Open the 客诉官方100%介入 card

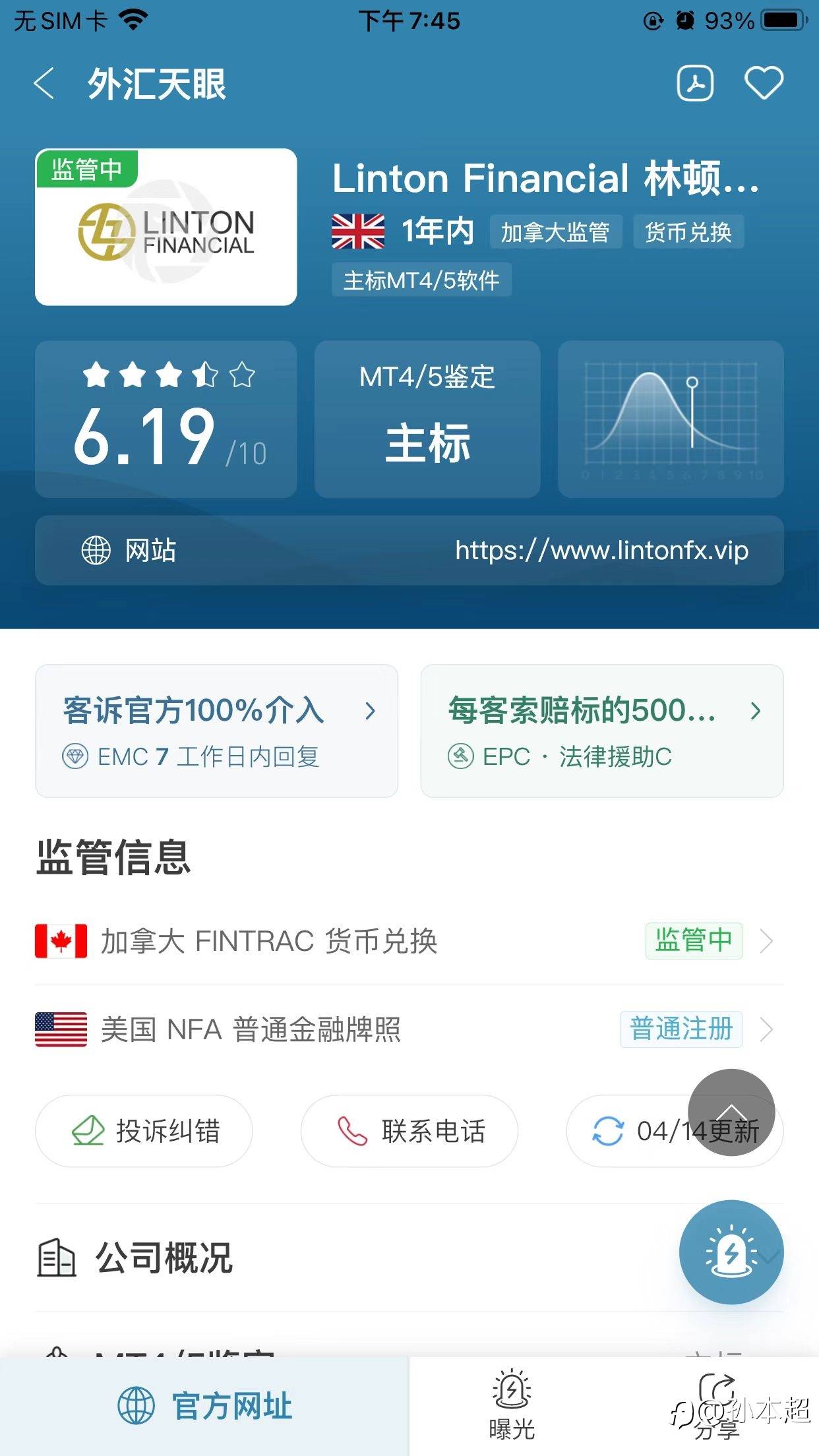click(x=216, y=731)
